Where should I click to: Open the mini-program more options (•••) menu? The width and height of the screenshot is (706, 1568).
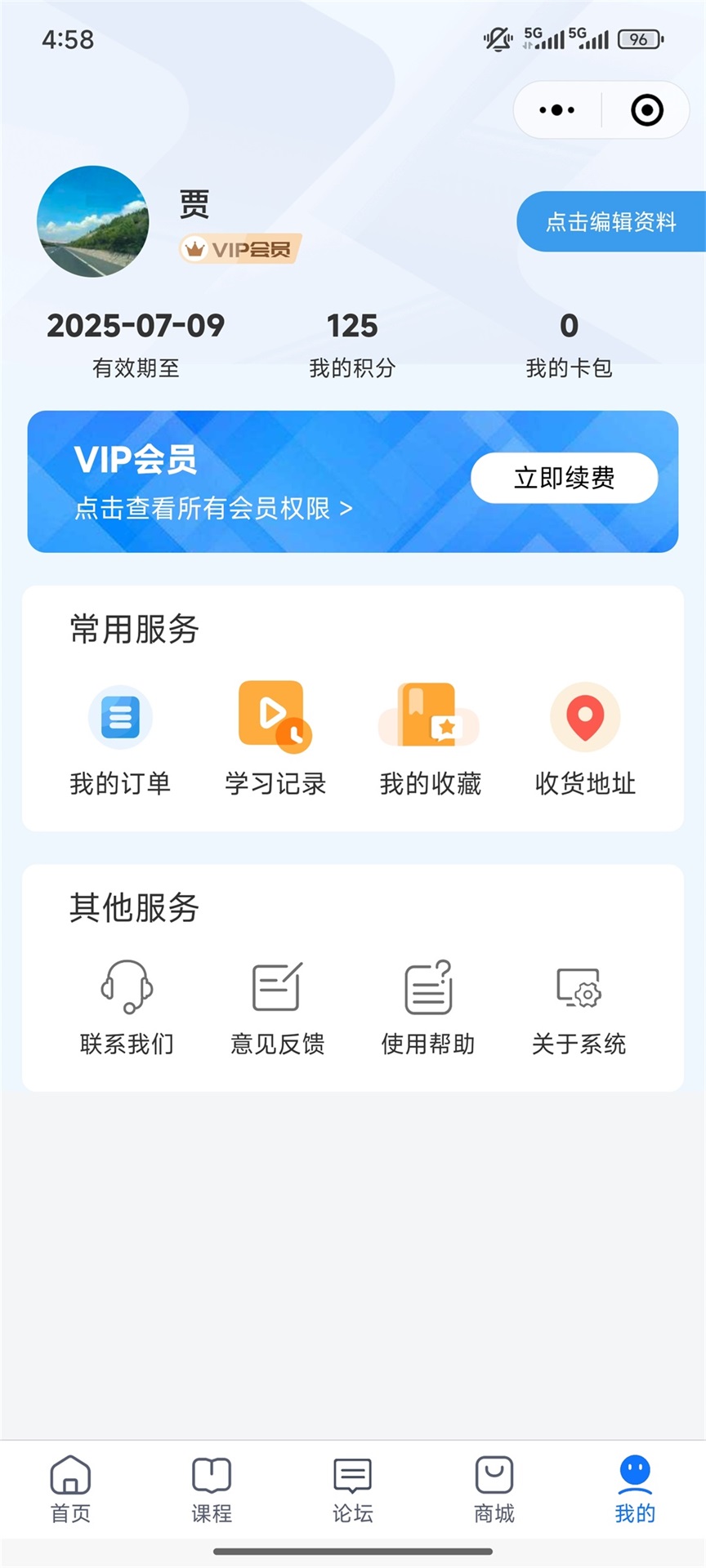pos(556,109)
